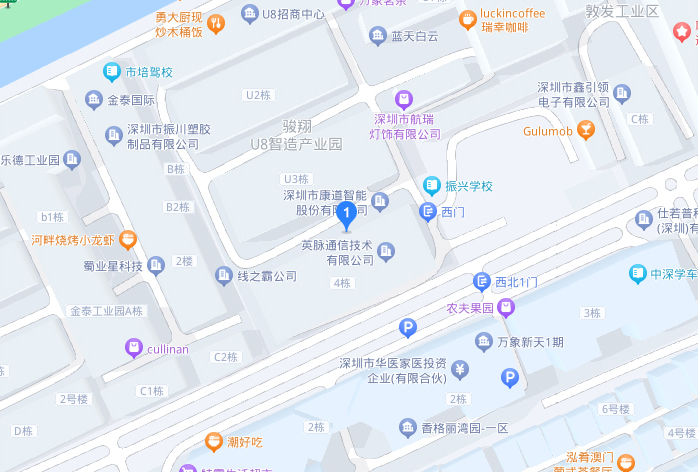The image size is (698, 472).
Task: Tap the blue location pin numbered 1
Action: (346, 214)
